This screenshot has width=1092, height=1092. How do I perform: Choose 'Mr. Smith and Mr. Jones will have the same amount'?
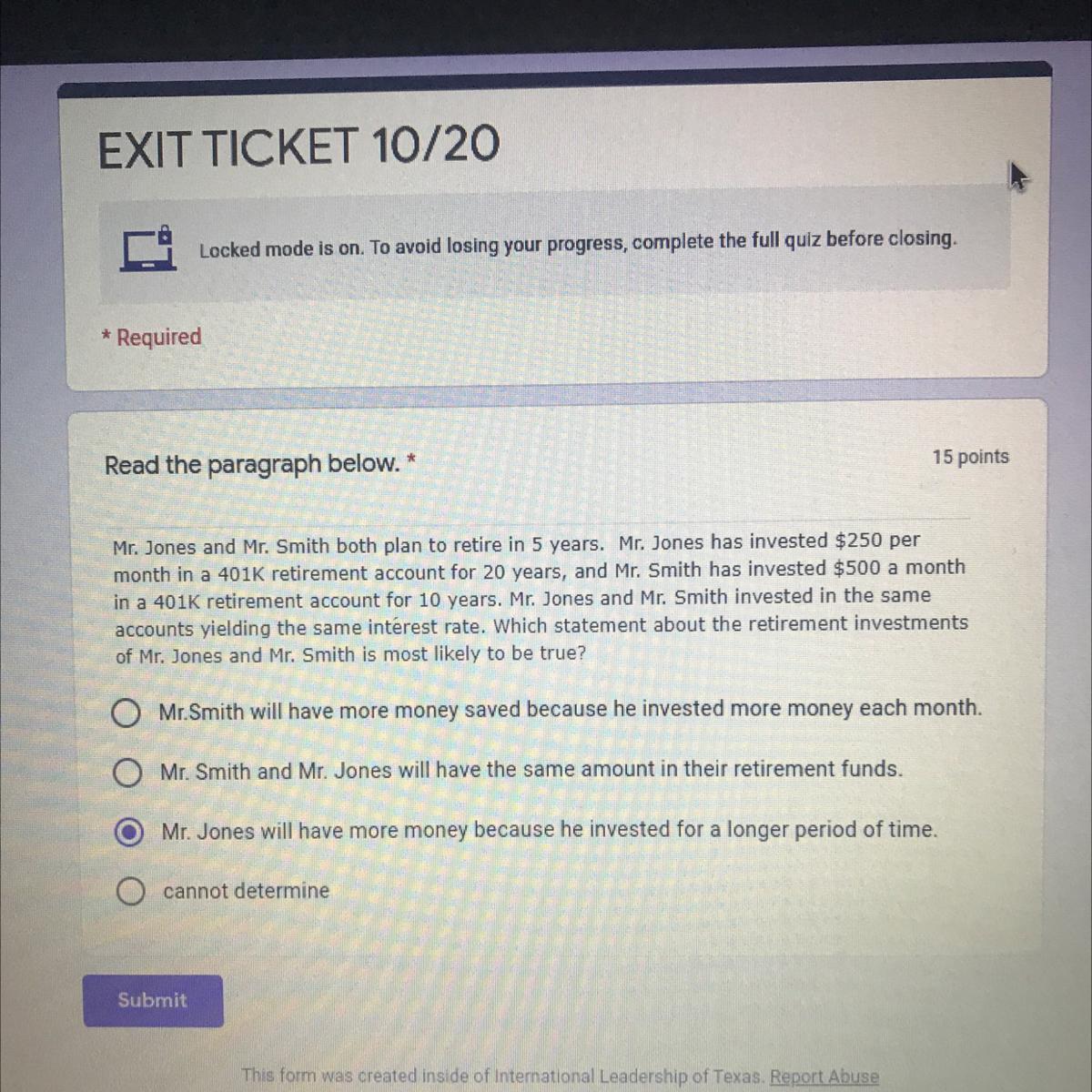[x=127, y=773]
